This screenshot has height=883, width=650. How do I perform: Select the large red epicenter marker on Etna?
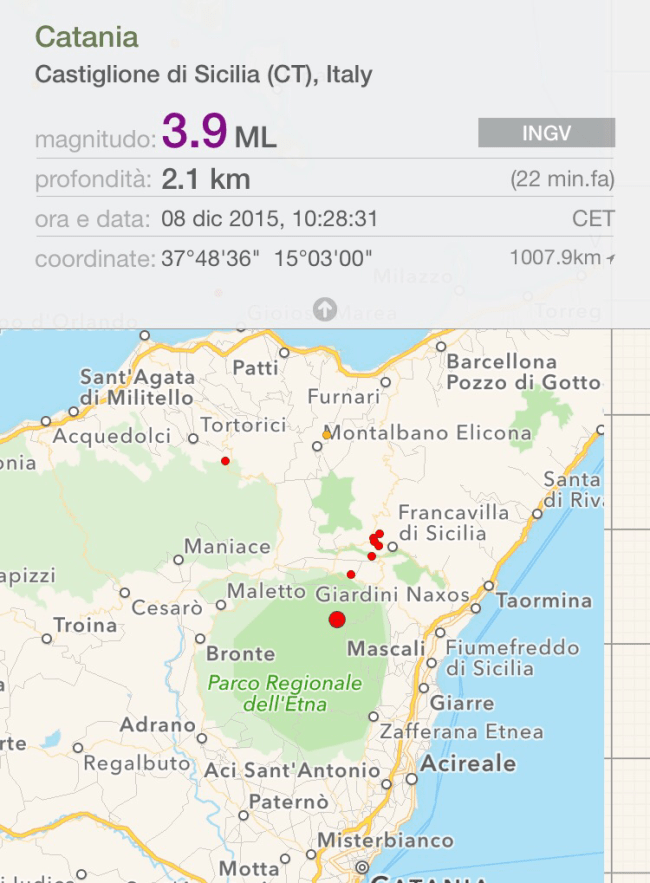coord(337,620)
